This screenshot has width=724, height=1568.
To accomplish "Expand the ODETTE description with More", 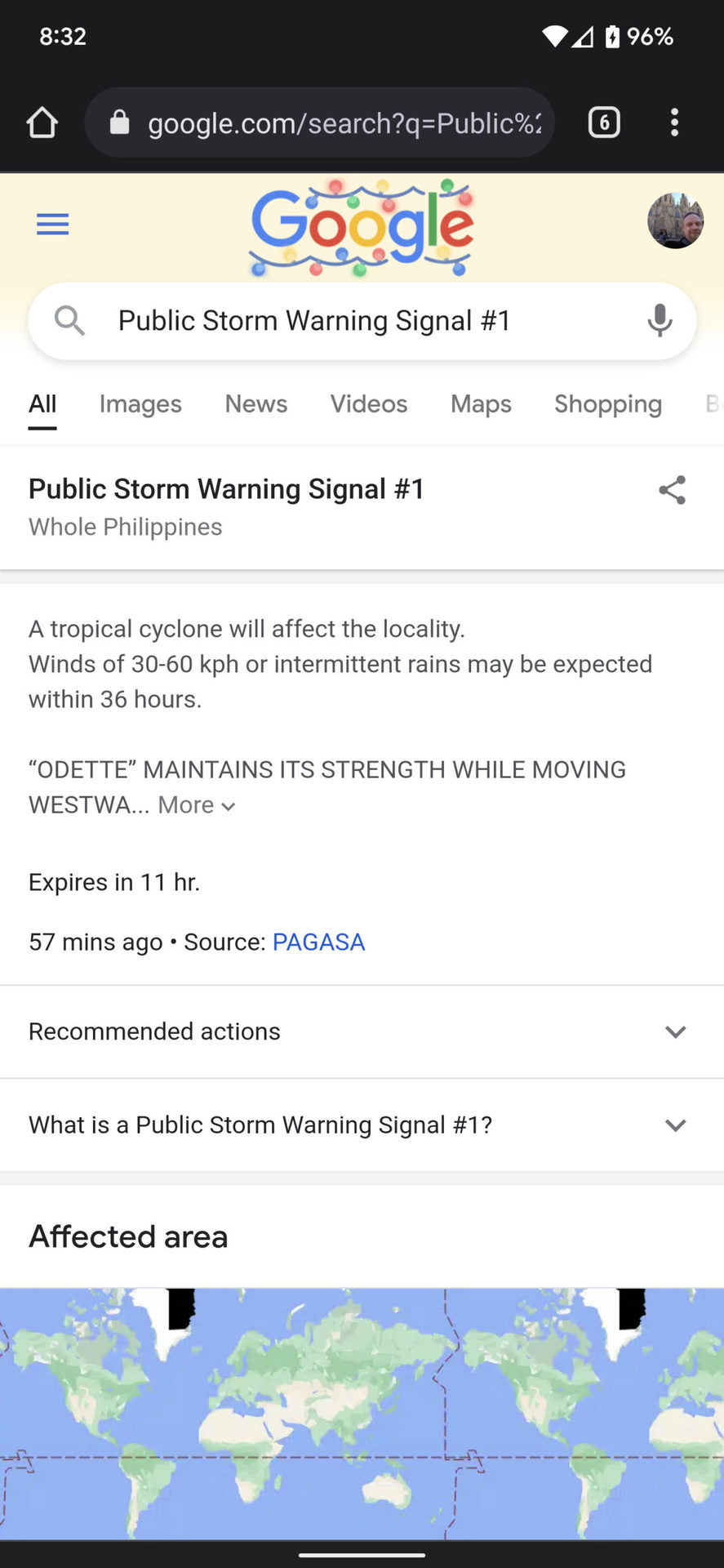I will point(197,805).
